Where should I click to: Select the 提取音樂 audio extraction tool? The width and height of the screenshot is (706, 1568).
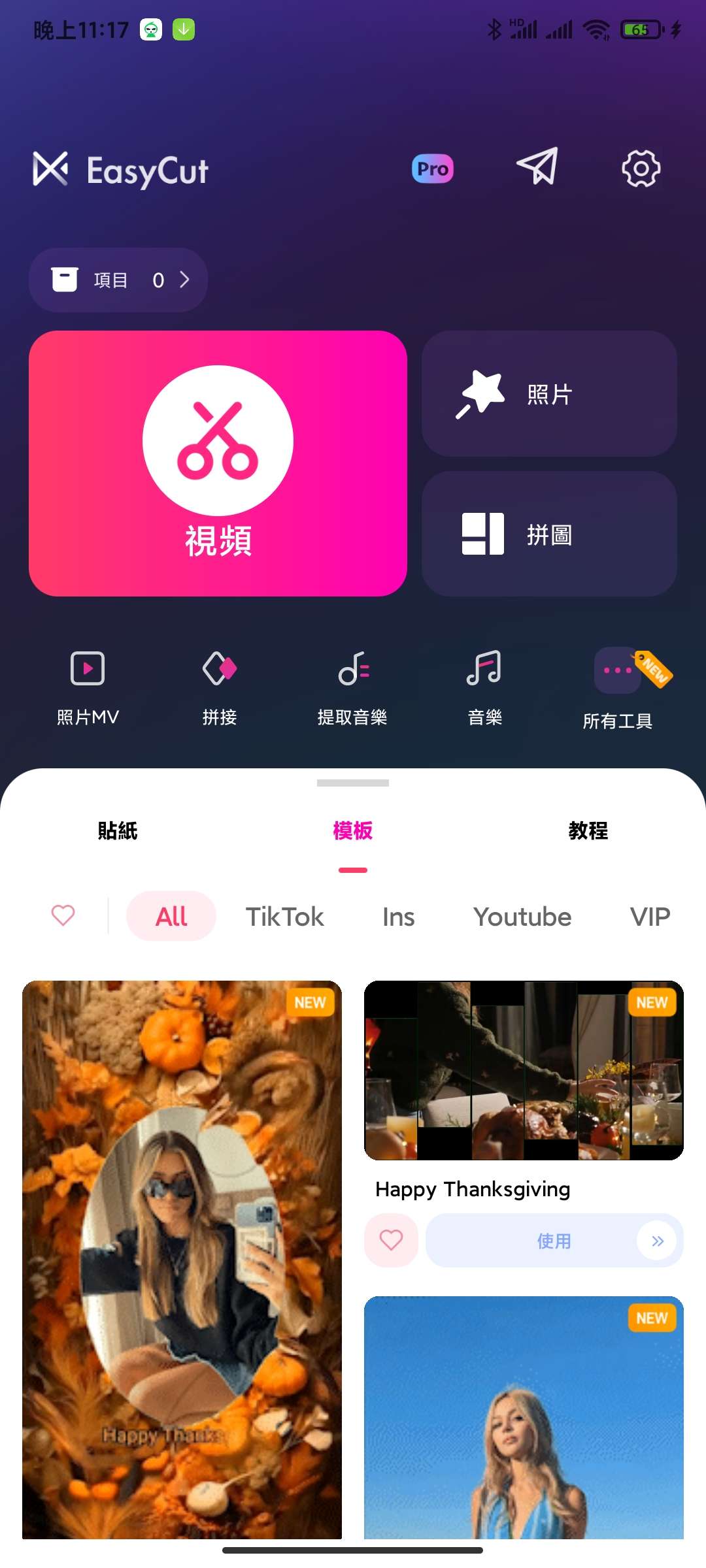(x=353, y=686)
